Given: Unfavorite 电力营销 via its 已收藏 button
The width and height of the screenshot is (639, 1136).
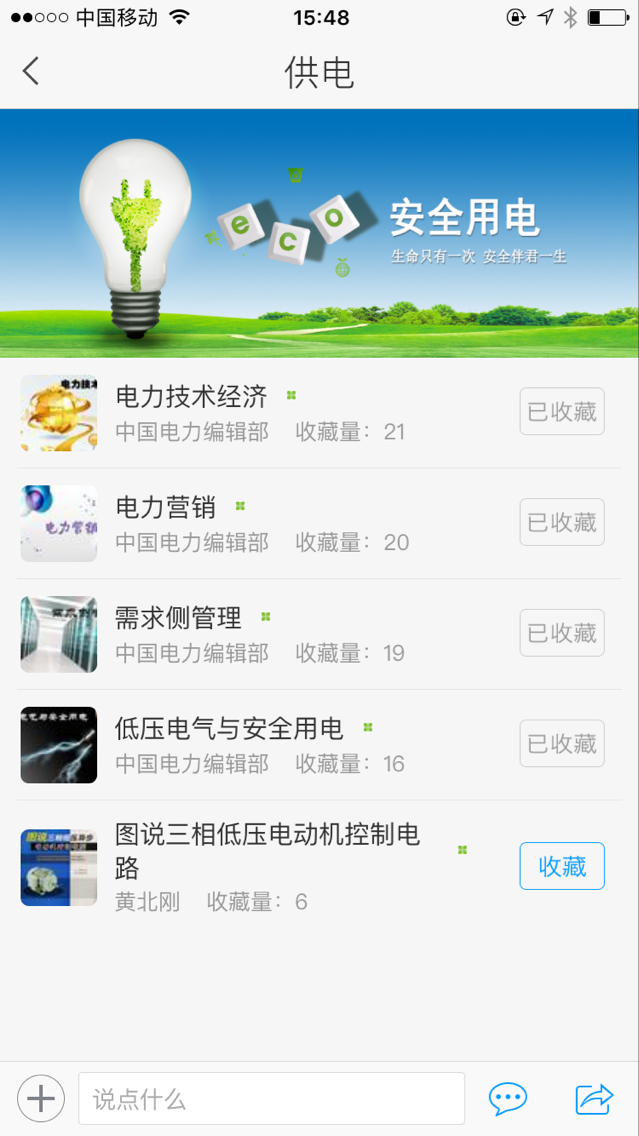Looking at the screenshot, I should click(562, 522).
